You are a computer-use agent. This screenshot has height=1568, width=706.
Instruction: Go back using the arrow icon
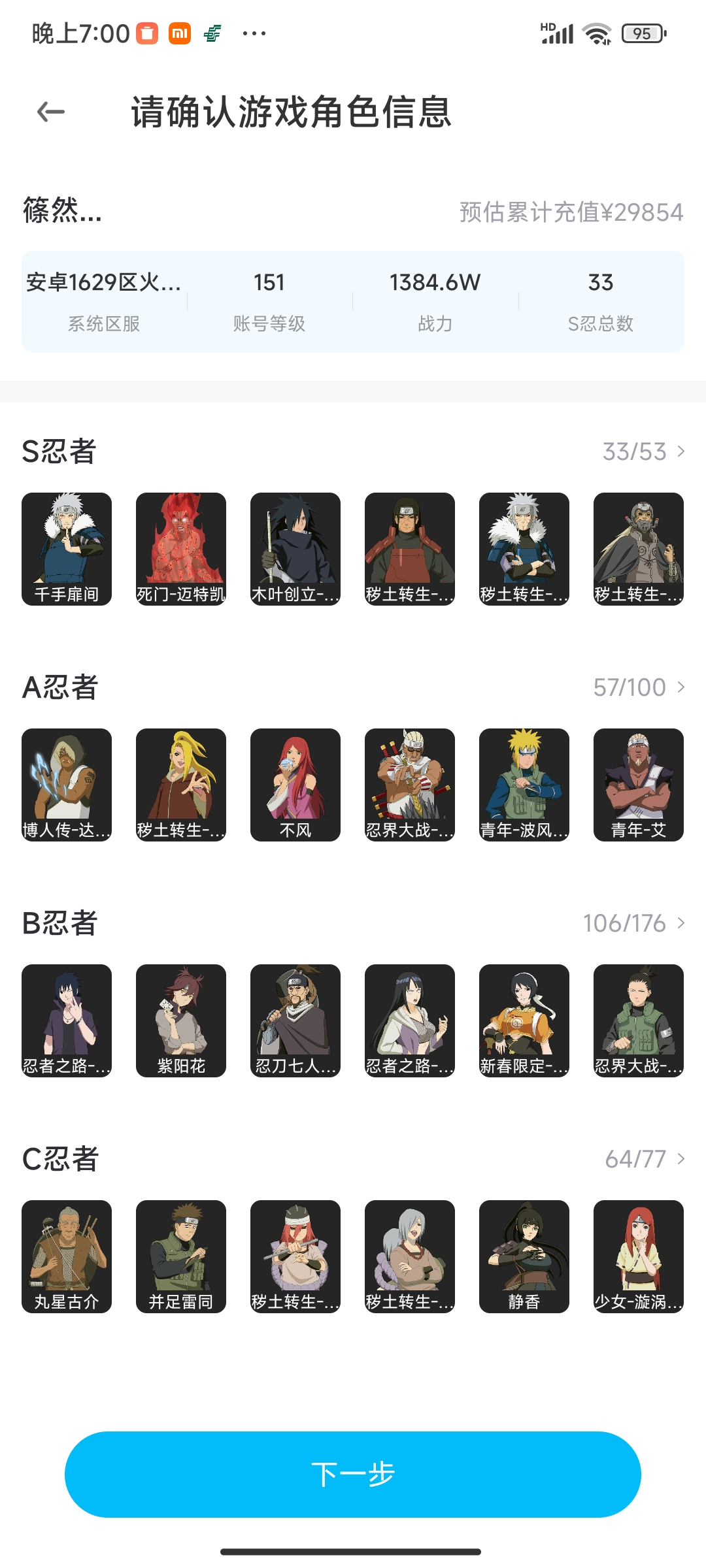point(51,112)
